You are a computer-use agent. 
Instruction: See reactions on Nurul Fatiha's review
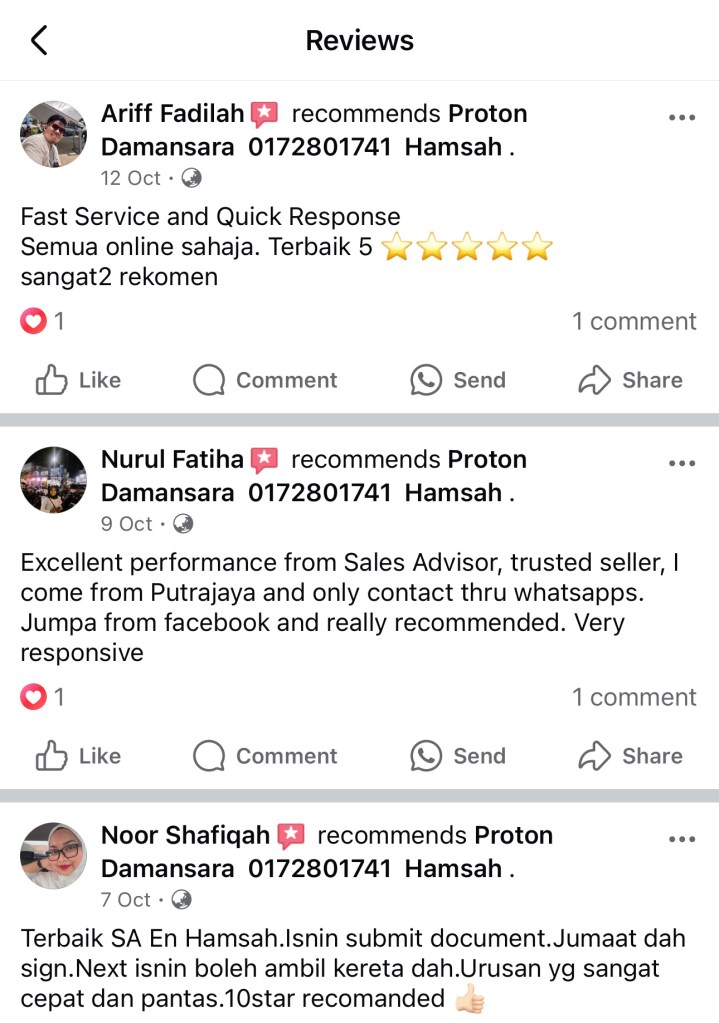click(43, 697)
